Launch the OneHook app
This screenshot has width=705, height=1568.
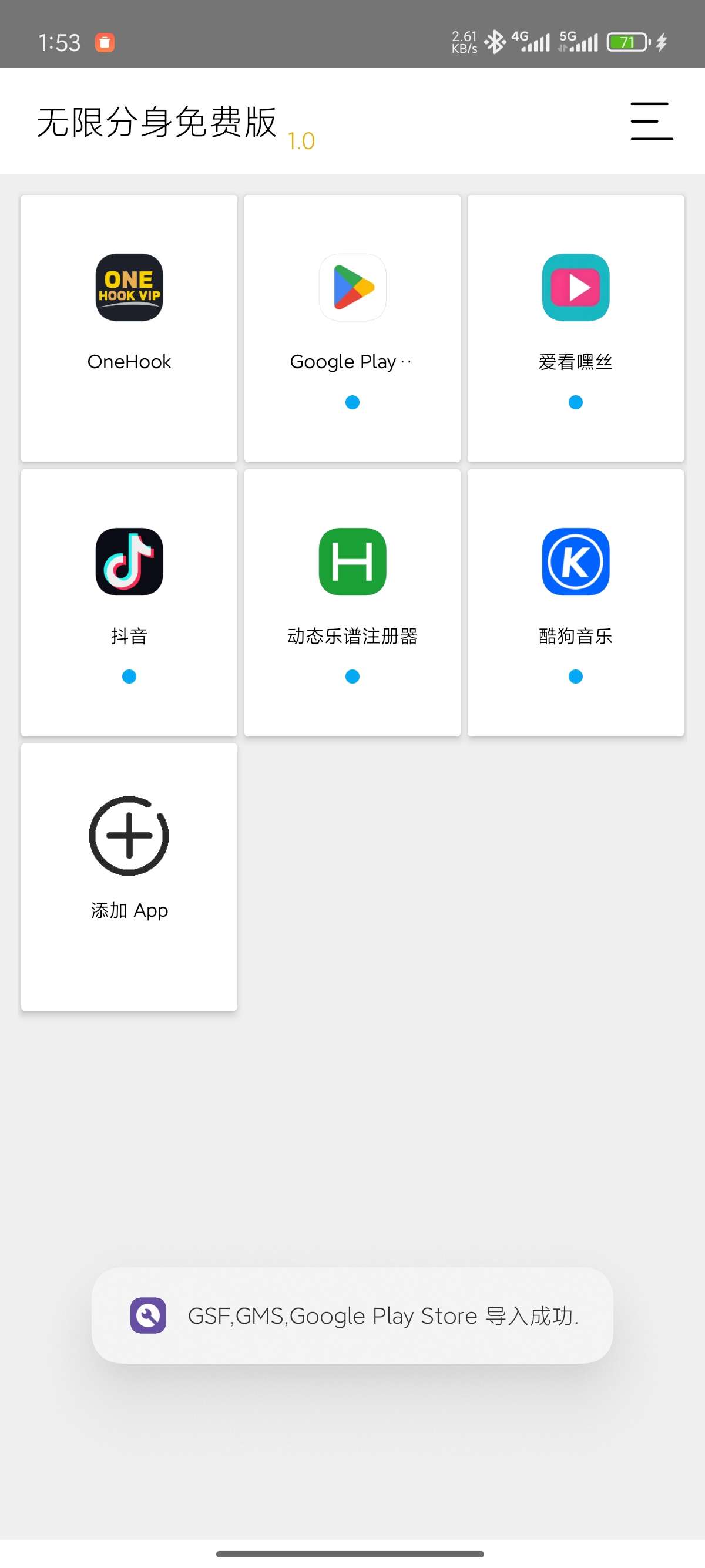coord(129,288)
